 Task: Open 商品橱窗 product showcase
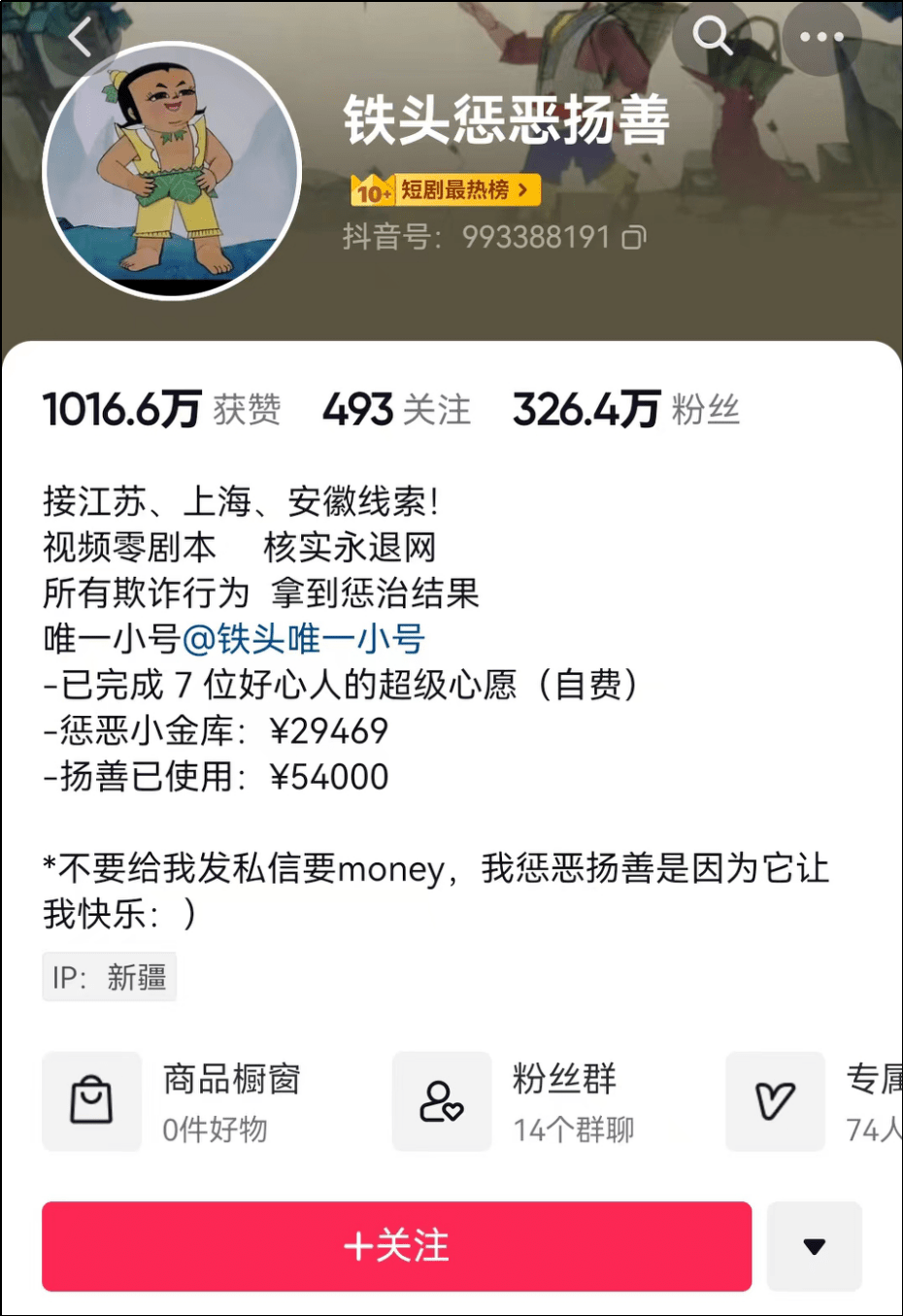[175, 1101]
